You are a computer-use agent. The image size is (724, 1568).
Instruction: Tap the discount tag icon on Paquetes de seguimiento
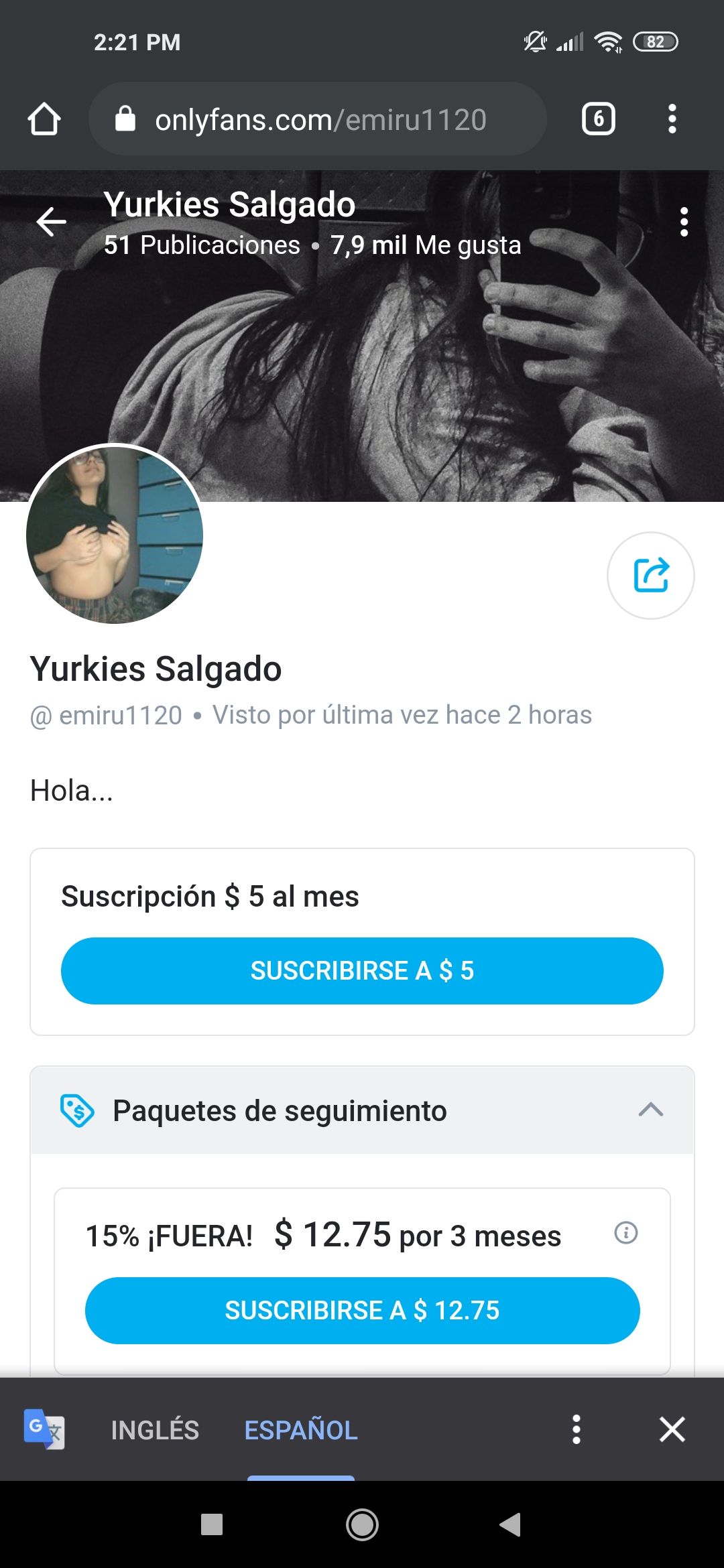(x=76, y=1109)
